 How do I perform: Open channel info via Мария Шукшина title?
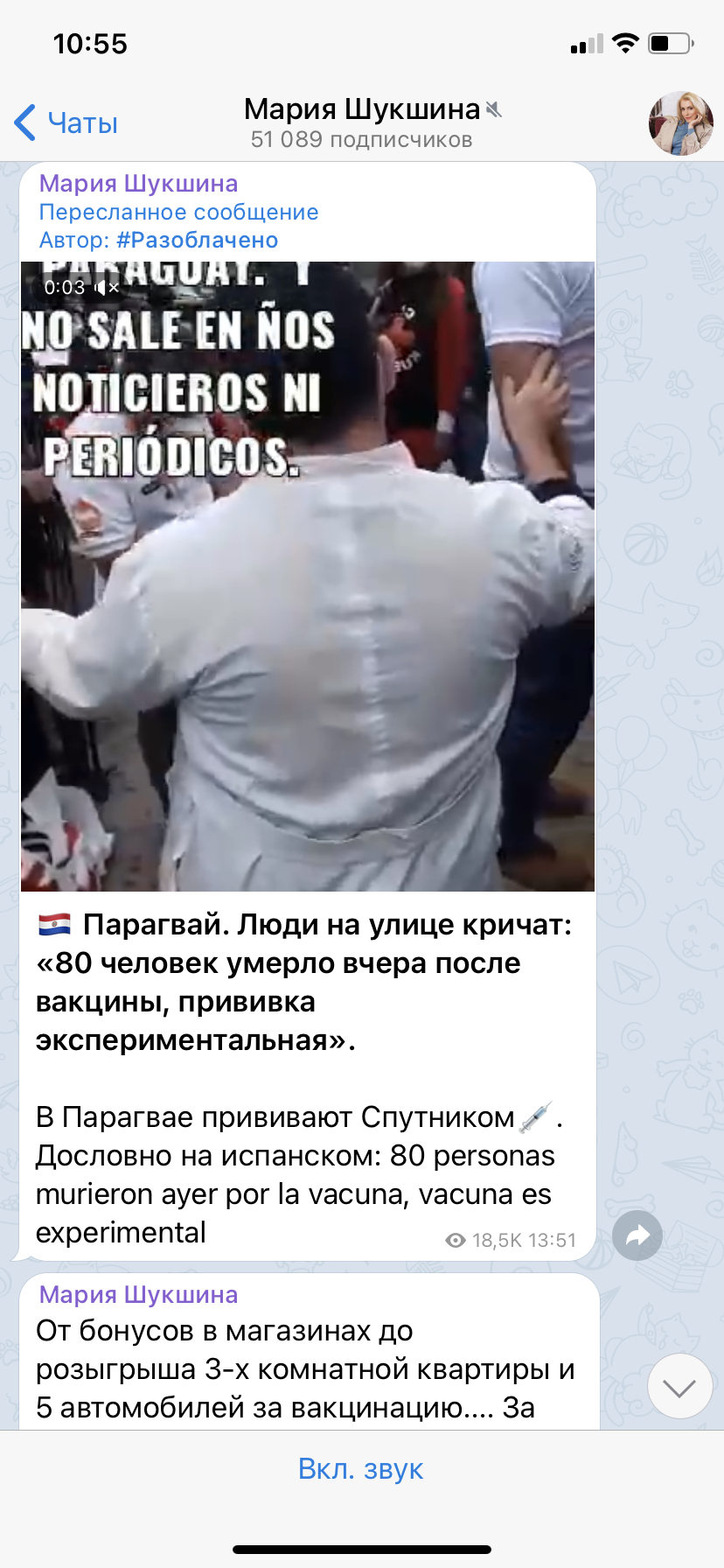click(362, 109)
